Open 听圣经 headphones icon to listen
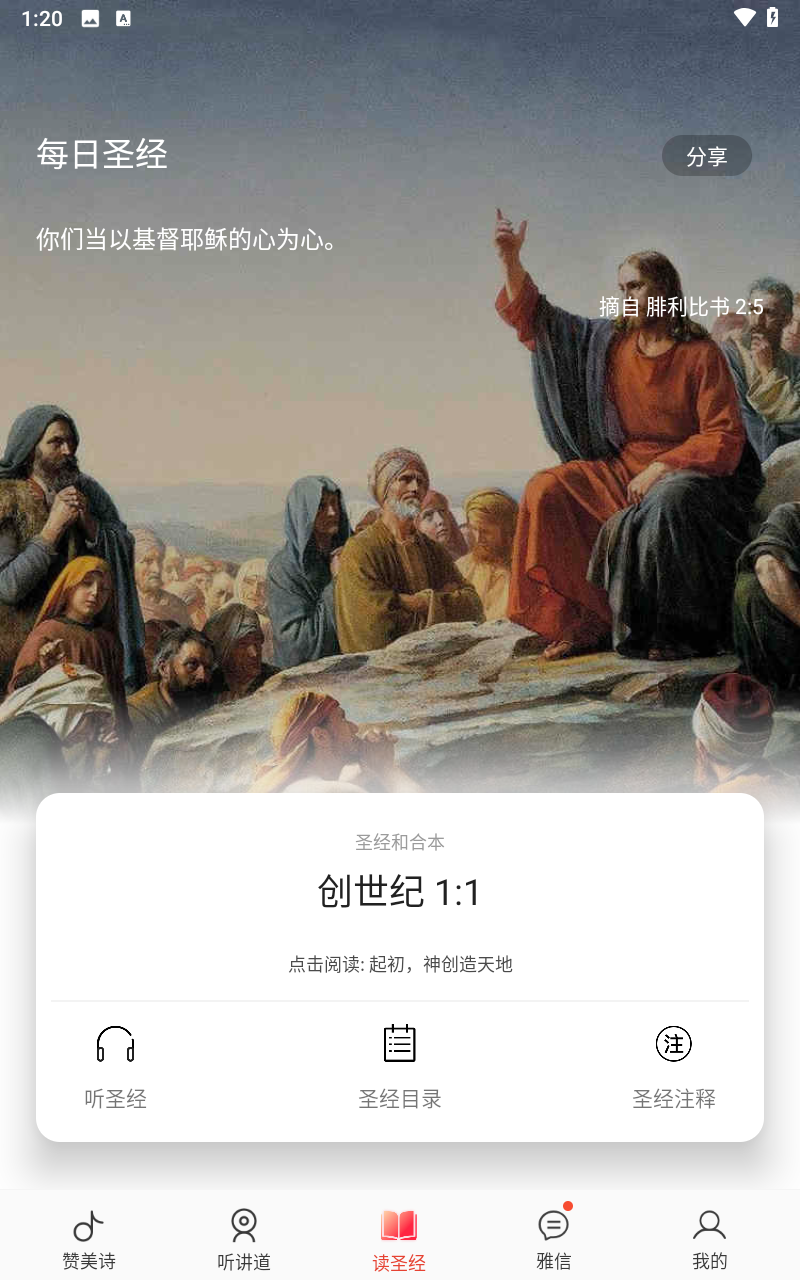The image size is (800, 1280). pos(115,1043)
